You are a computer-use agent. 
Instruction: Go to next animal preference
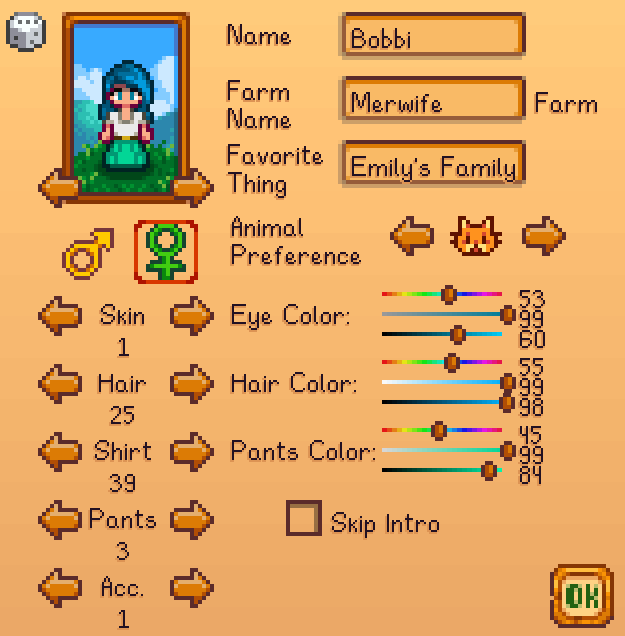[x=543, y=237]
